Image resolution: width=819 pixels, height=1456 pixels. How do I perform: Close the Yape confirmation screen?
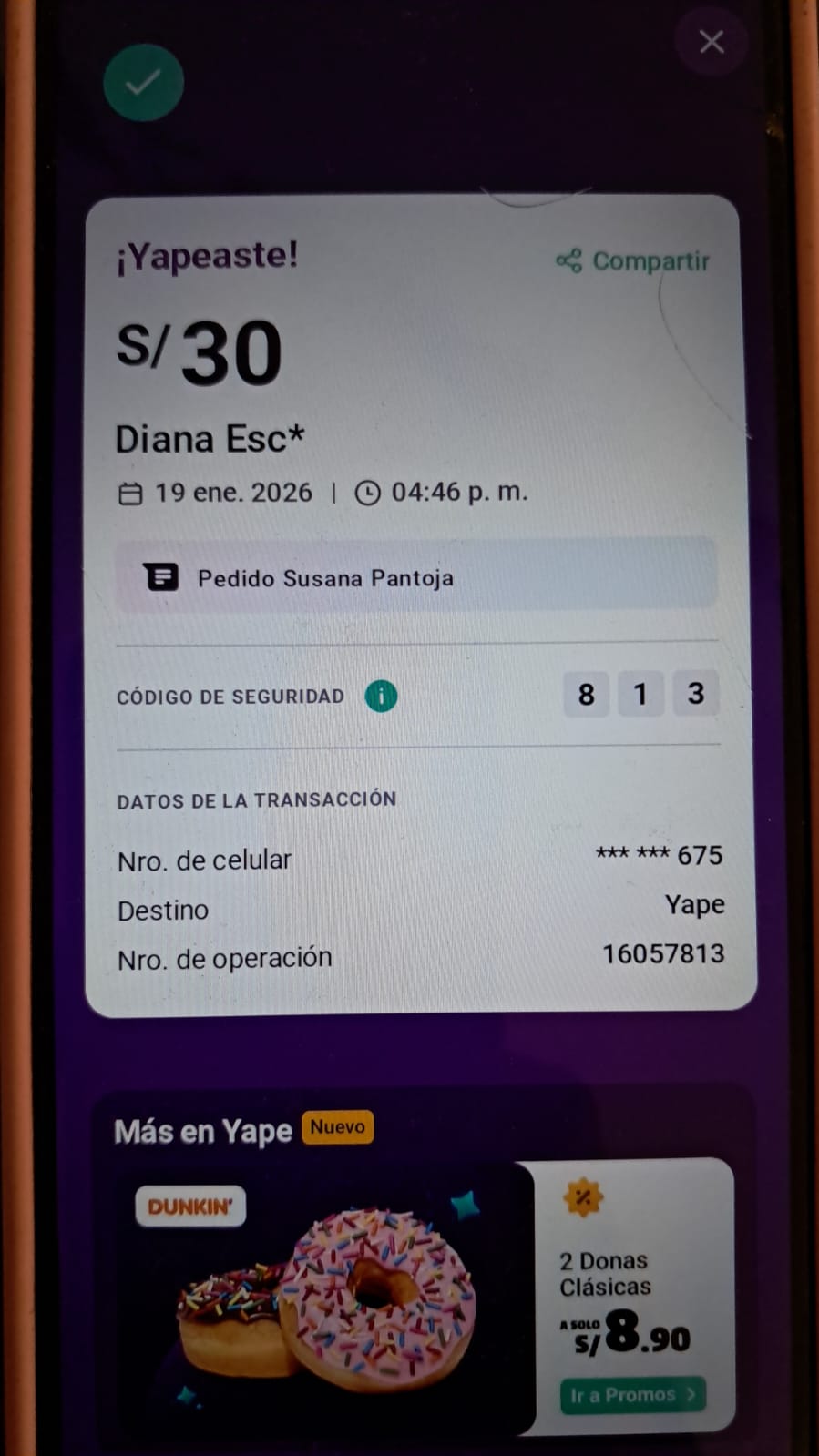pyautogui.click(x=712, y=42)
